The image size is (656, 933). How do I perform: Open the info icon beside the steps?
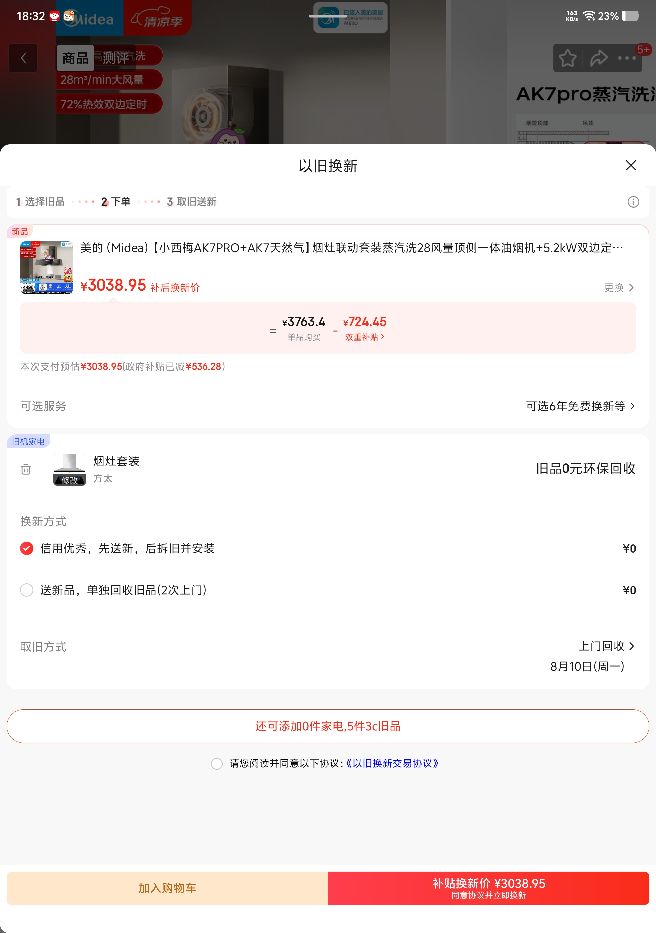pos(633,202)
